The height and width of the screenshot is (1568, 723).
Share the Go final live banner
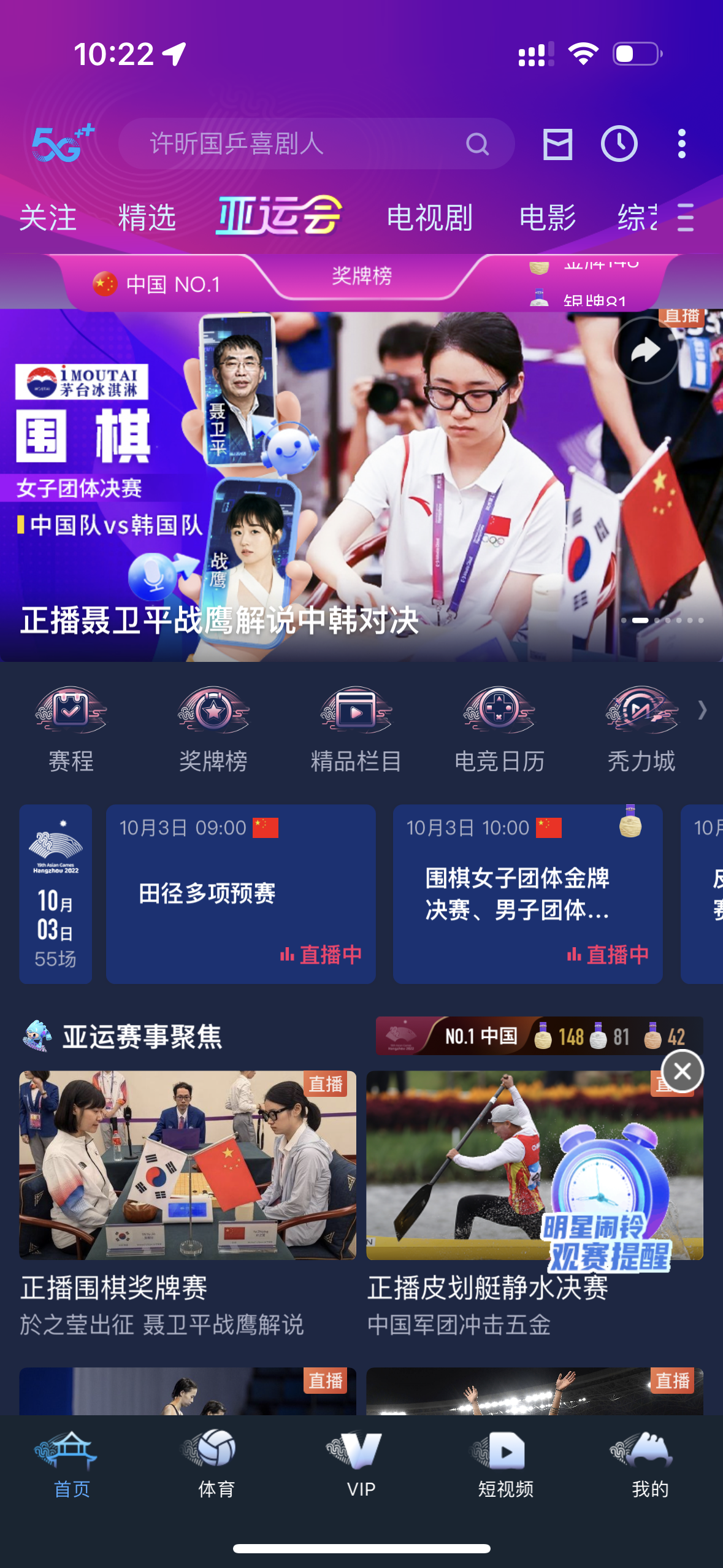coord(646,351)
